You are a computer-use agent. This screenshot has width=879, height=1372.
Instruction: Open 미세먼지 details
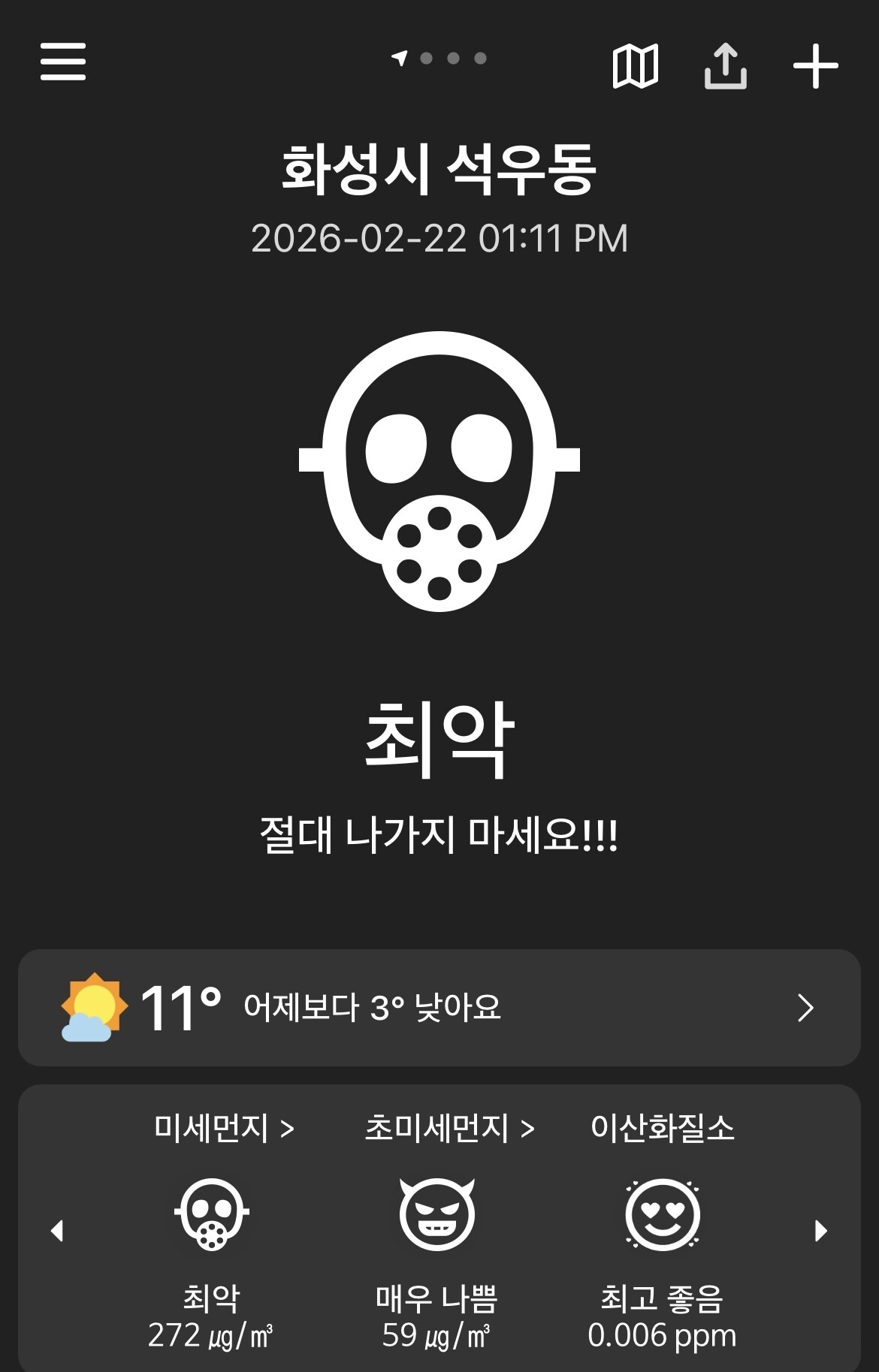pos(224,1127)
